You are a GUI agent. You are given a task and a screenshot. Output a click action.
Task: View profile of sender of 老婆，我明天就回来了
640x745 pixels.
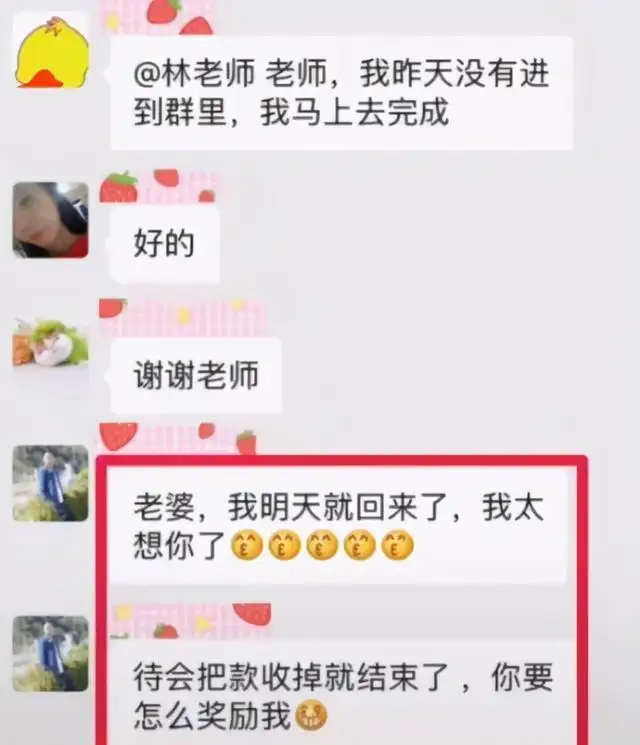click(x=50, y=483)
